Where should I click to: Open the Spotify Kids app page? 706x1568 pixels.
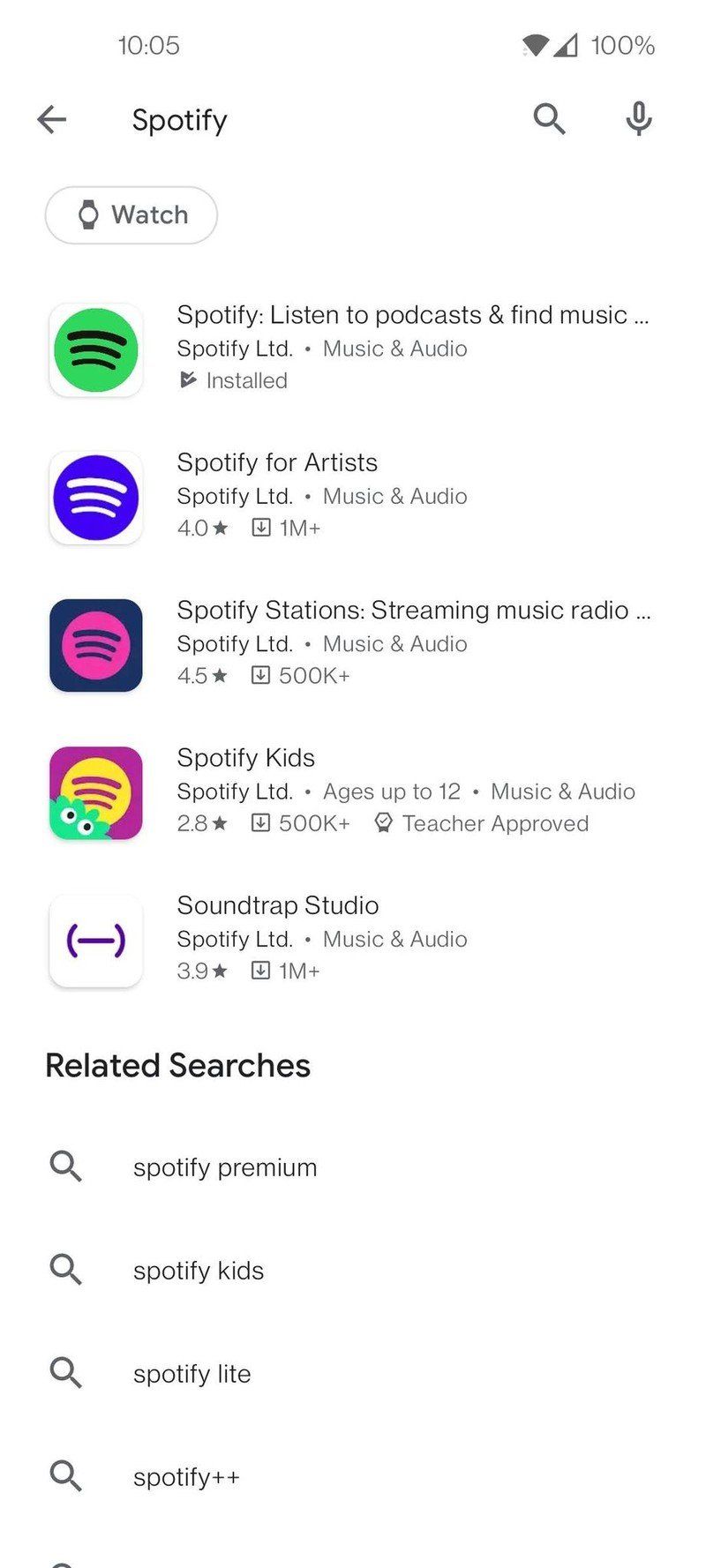coord(353,791)
